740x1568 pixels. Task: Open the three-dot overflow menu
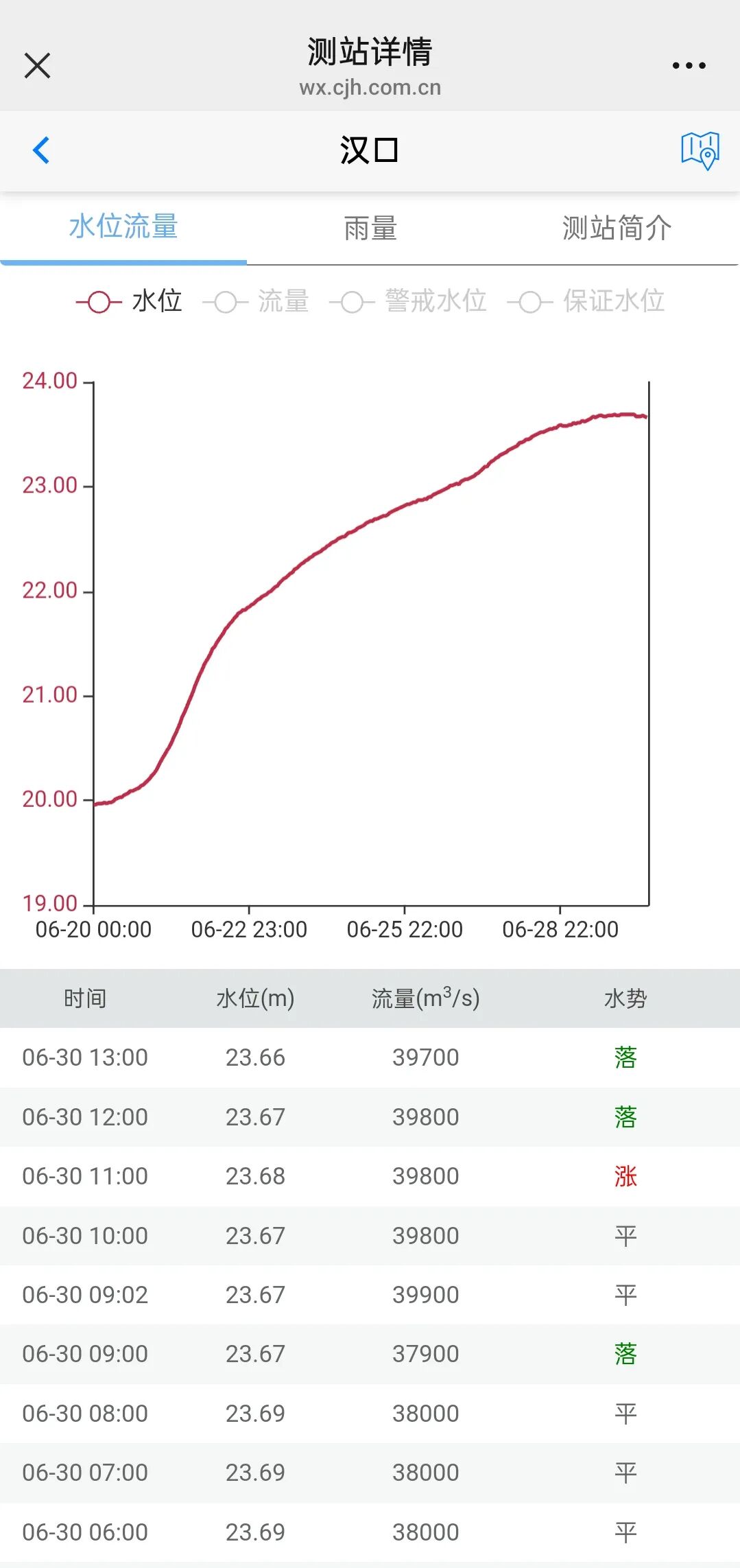(689, 66)
